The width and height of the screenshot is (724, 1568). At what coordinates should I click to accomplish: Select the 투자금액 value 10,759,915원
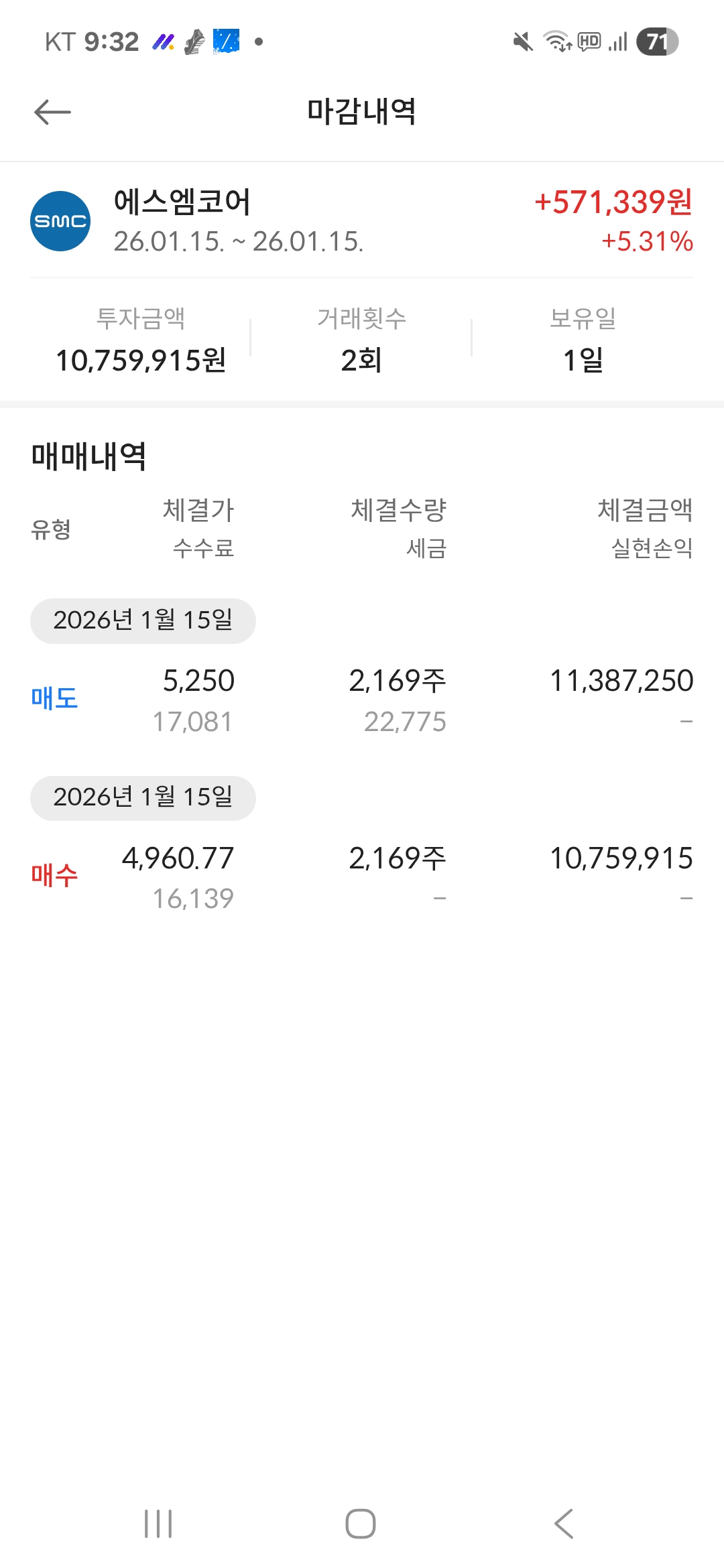point(141,361)
